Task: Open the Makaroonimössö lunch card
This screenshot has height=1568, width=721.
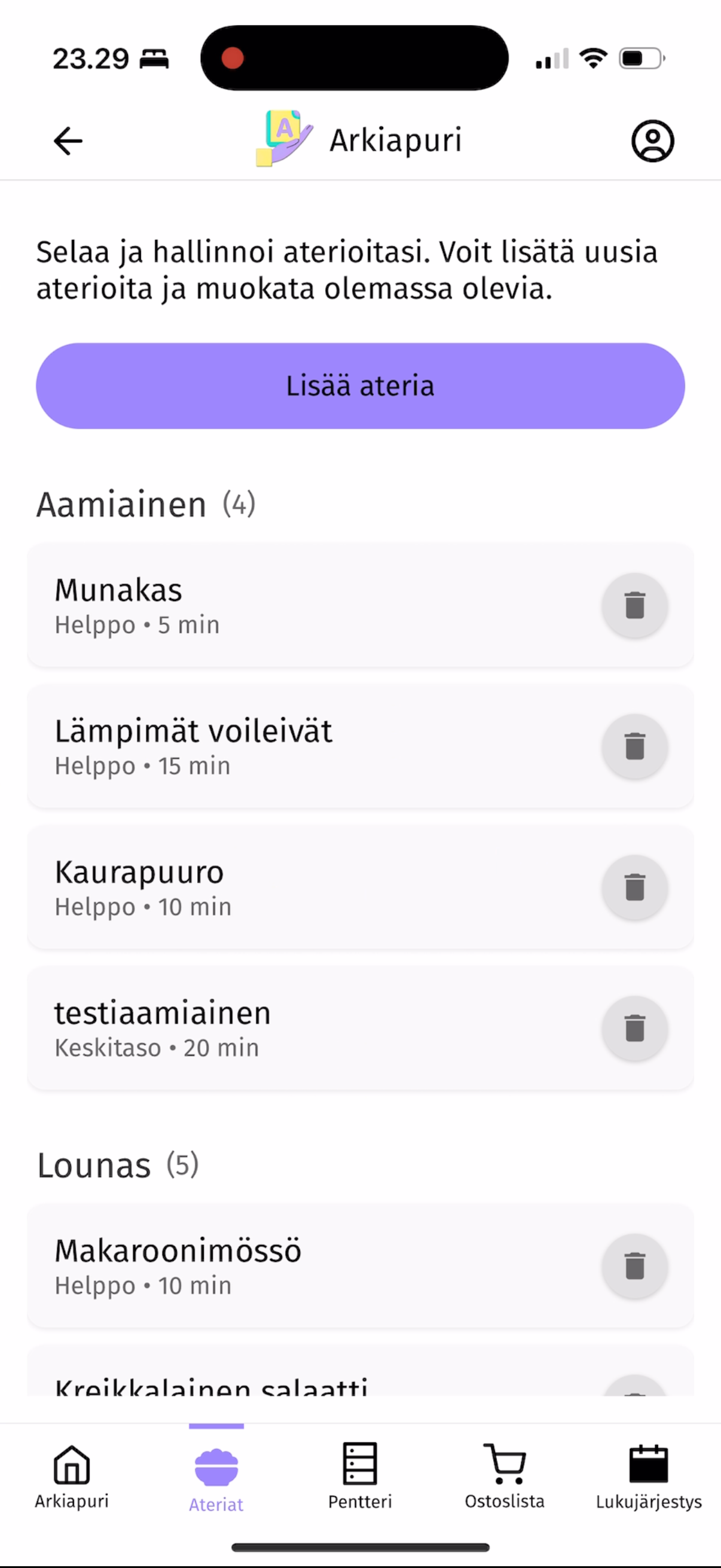Action: pyautogui.click(x=274, y=1267)
